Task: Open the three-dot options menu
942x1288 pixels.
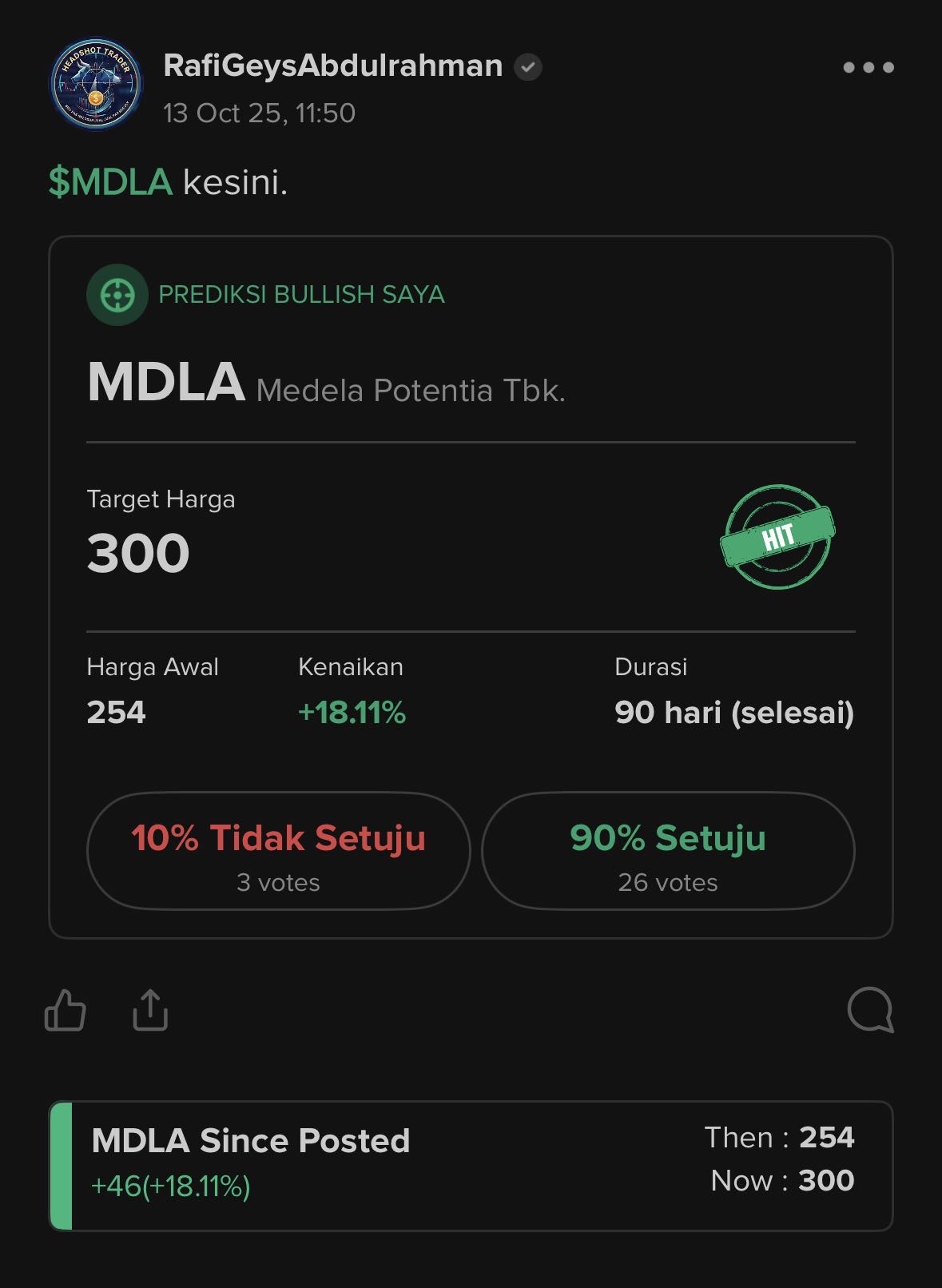Action: (870, 68)
